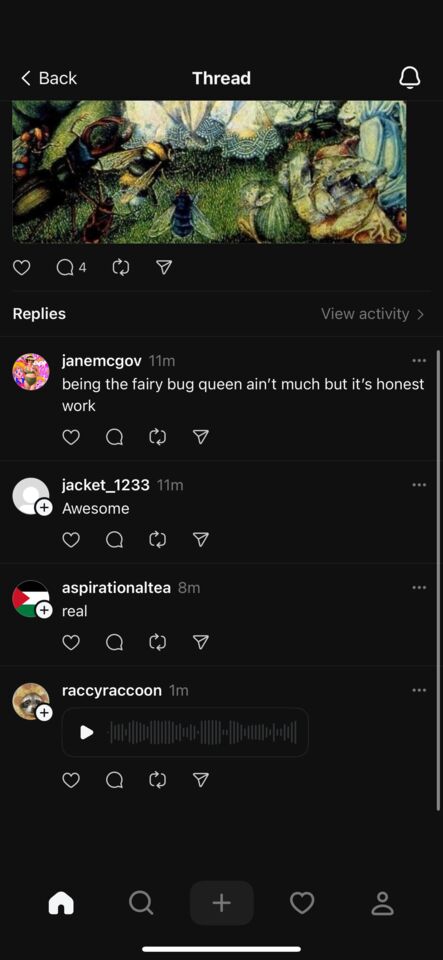Follow jacket_1233 via the plus badge

[x=44, y=508]
